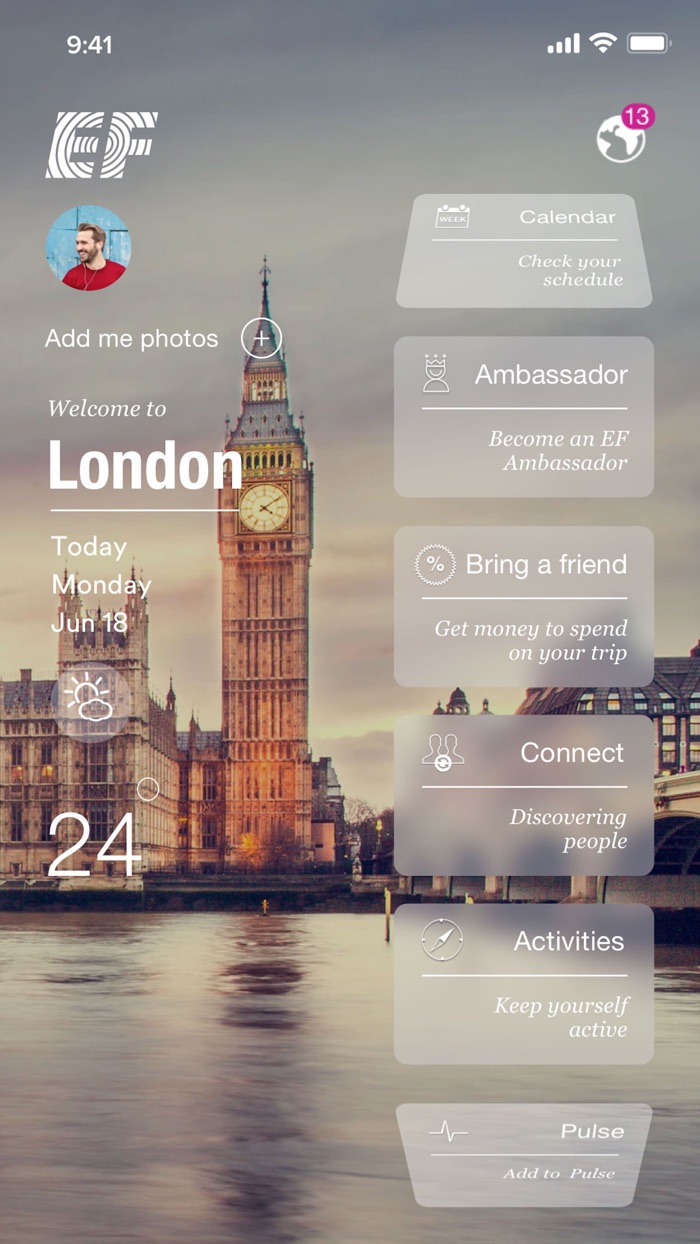This screenshot has height=1244, width=700.
Task: View the Activities card
Action: coord(524,984)
